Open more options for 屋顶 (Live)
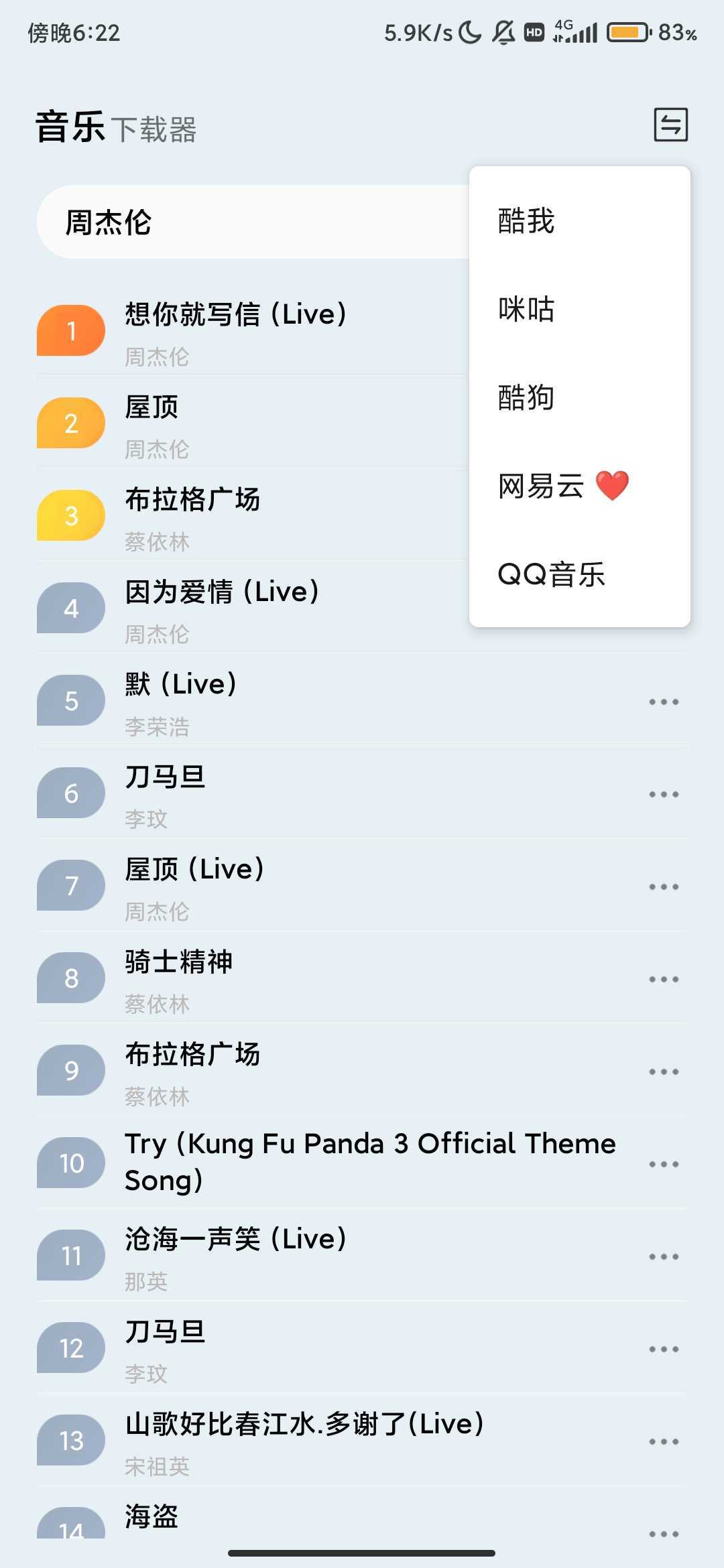The height and width of the screenshot is (1568, 724). (x=664, y=887)
